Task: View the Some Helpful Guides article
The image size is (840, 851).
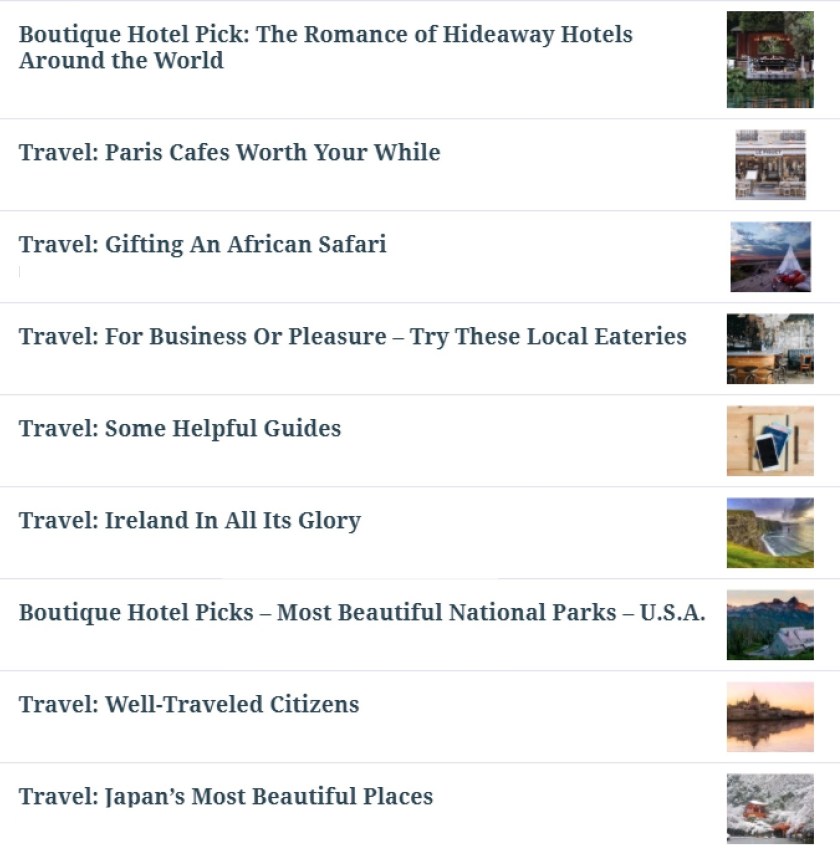Action: (x=180, y=429)
